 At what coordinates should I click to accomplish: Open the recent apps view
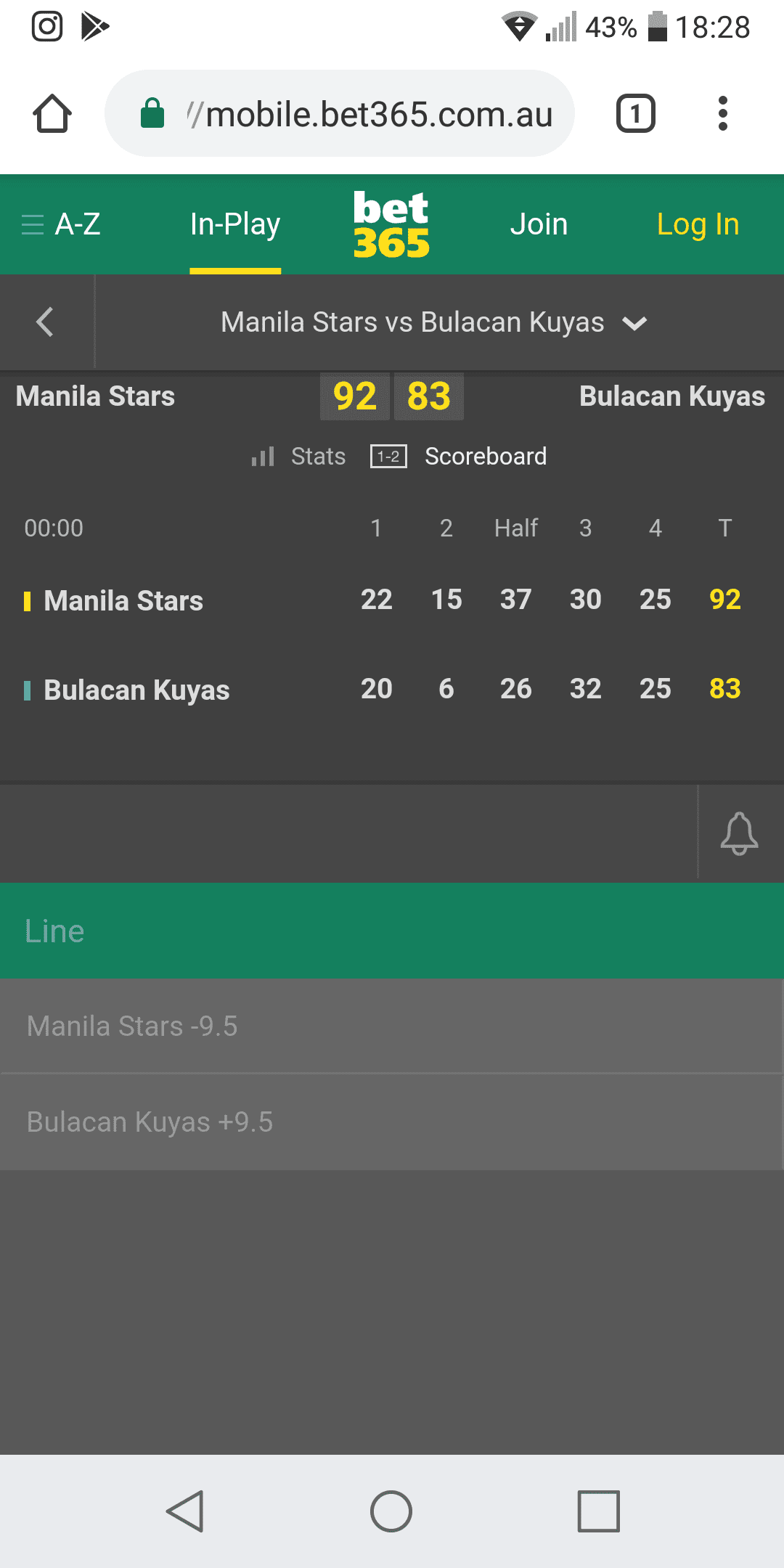point(599,1511)
